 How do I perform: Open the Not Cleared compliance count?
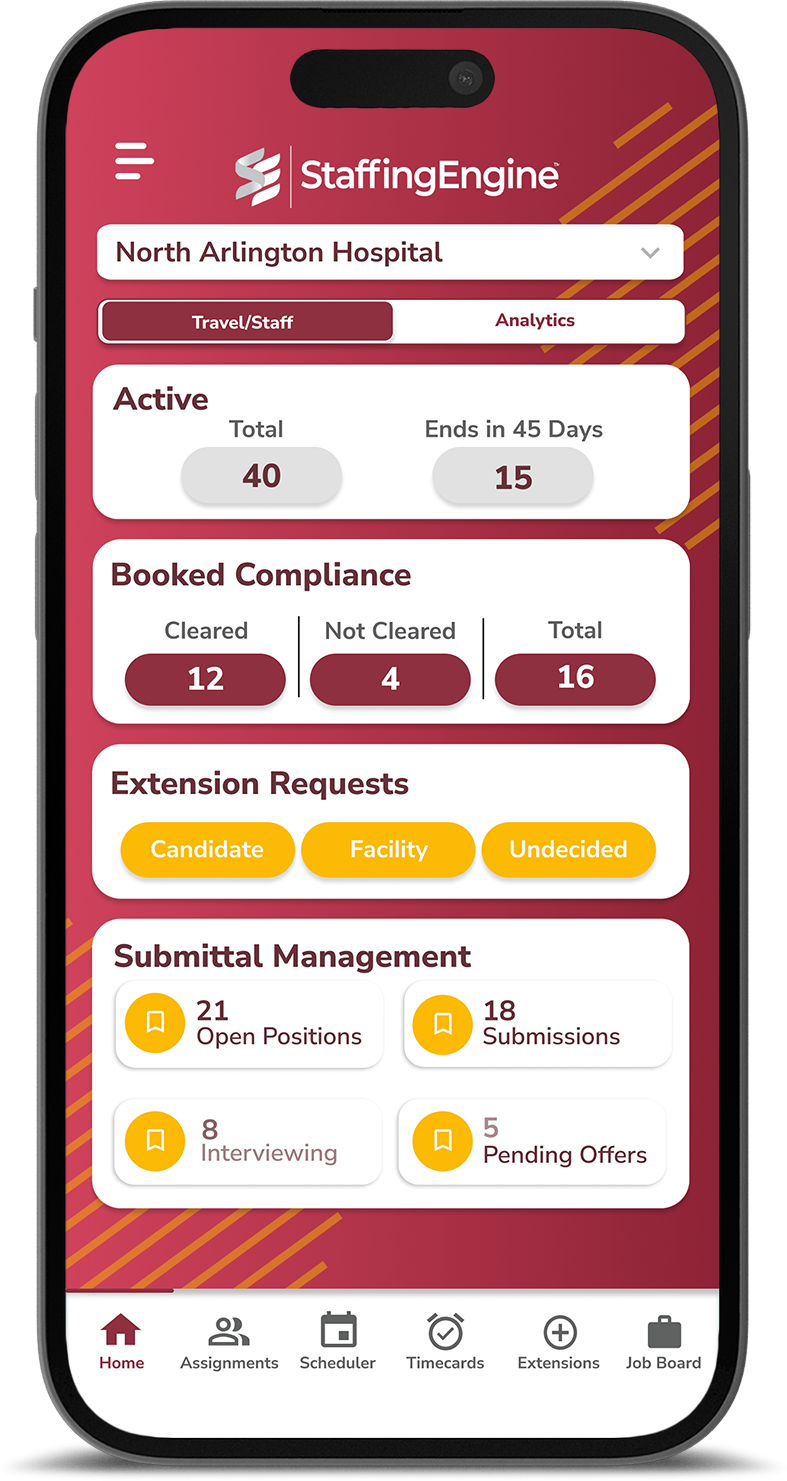tap(390, 679)
